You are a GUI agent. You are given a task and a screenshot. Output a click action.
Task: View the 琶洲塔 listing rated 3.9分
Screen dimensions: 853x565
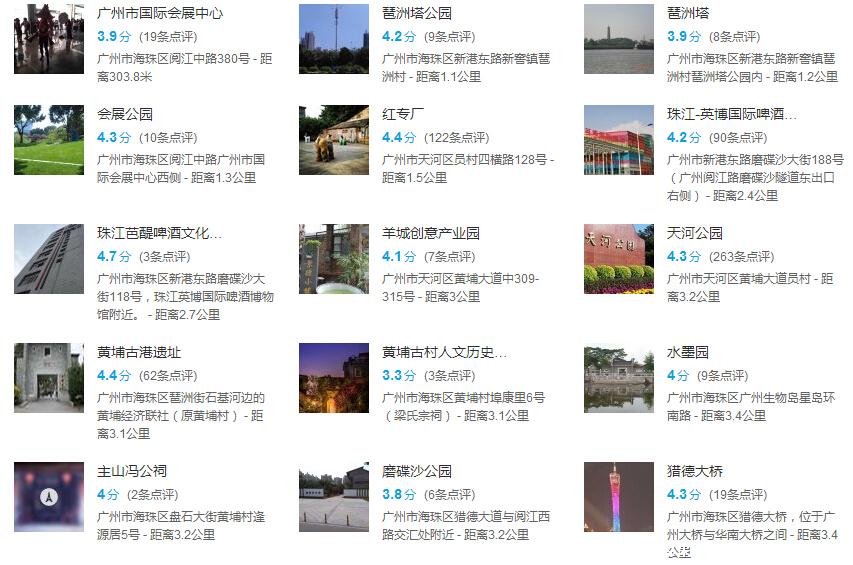[688, 14]
